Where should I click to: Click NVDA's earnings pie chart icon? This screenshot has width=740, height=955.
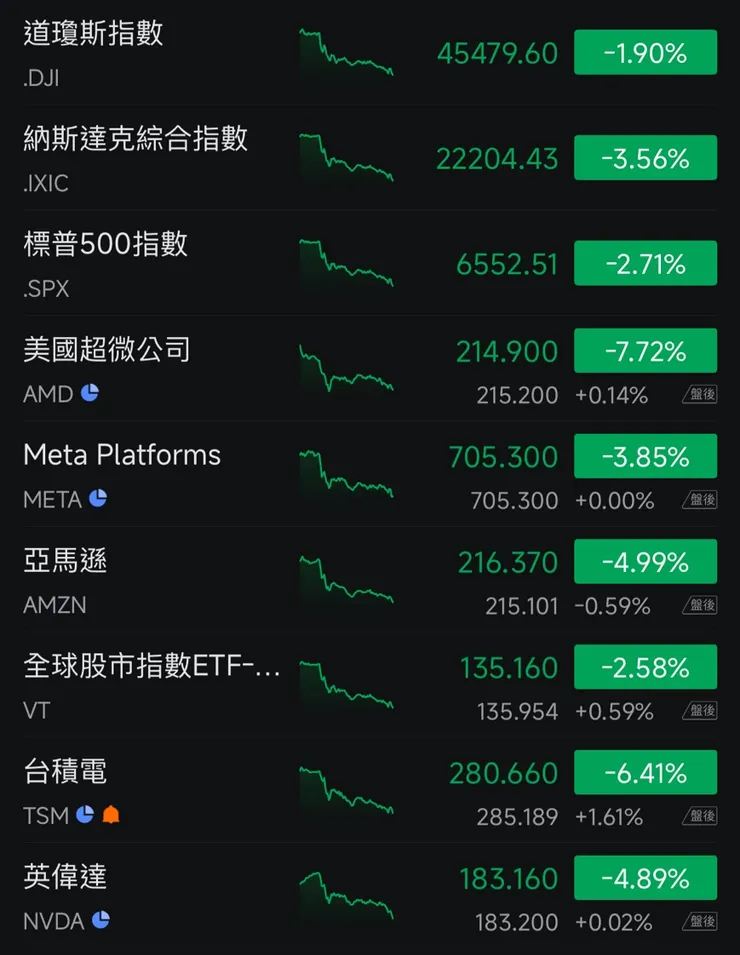tap(102, 921)
